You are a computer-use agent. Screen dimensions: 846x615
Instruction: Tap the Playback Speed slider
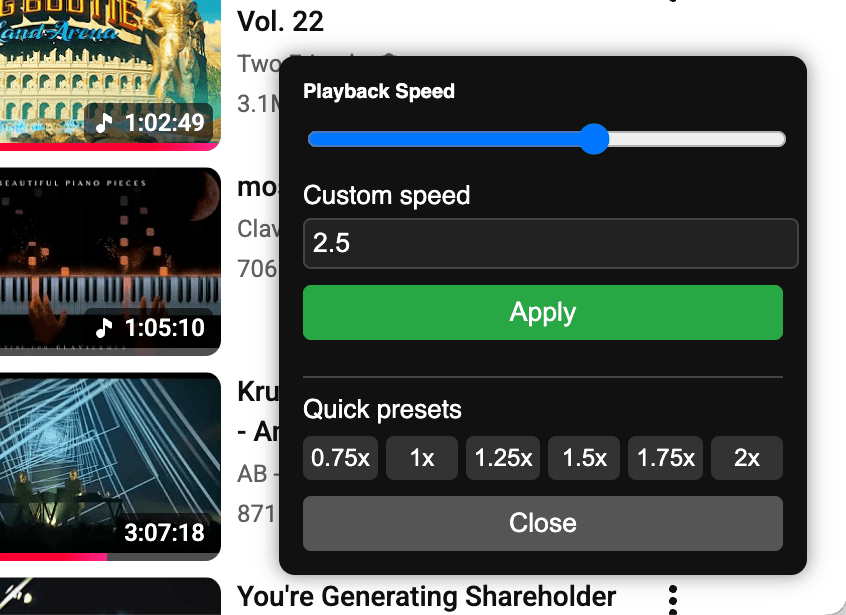coord(545,139)
